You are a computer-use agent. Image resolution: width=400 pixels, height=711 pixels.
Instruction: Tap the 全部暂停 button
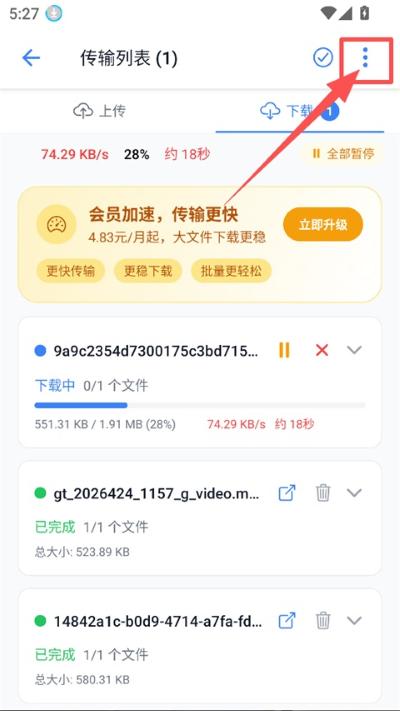(343, 154)
